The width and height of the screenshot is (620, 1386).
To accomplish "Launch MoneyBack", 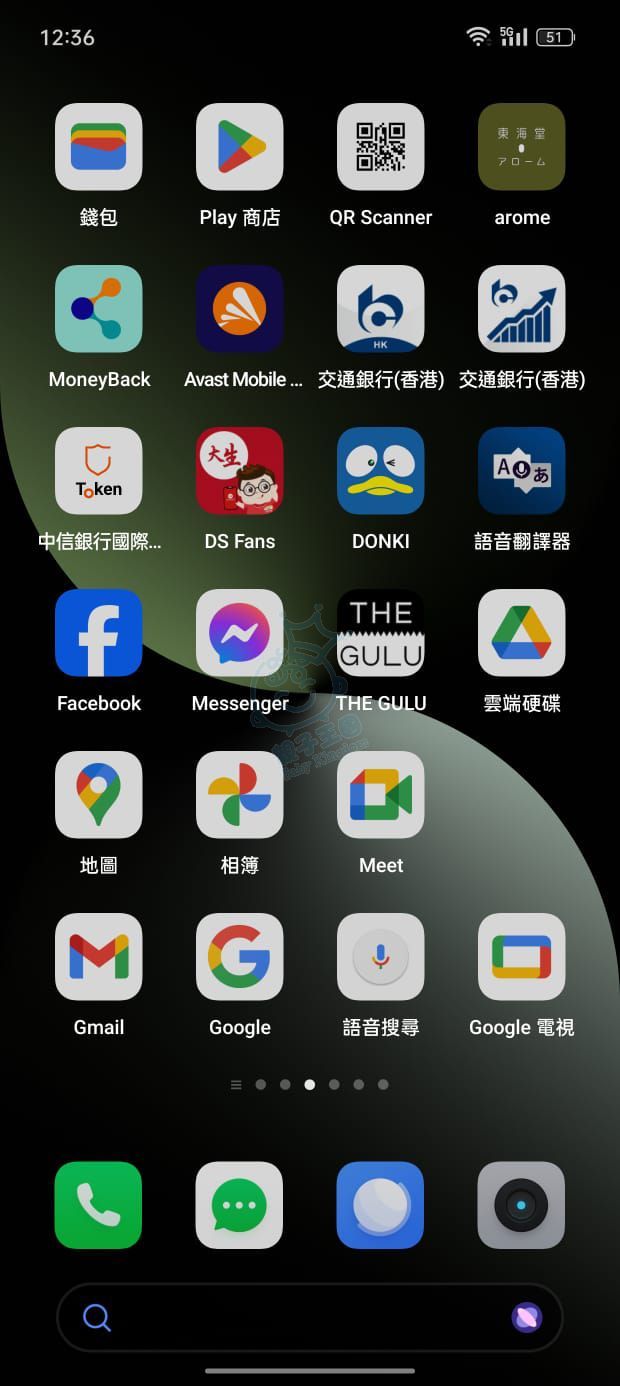I will [98, 309].
